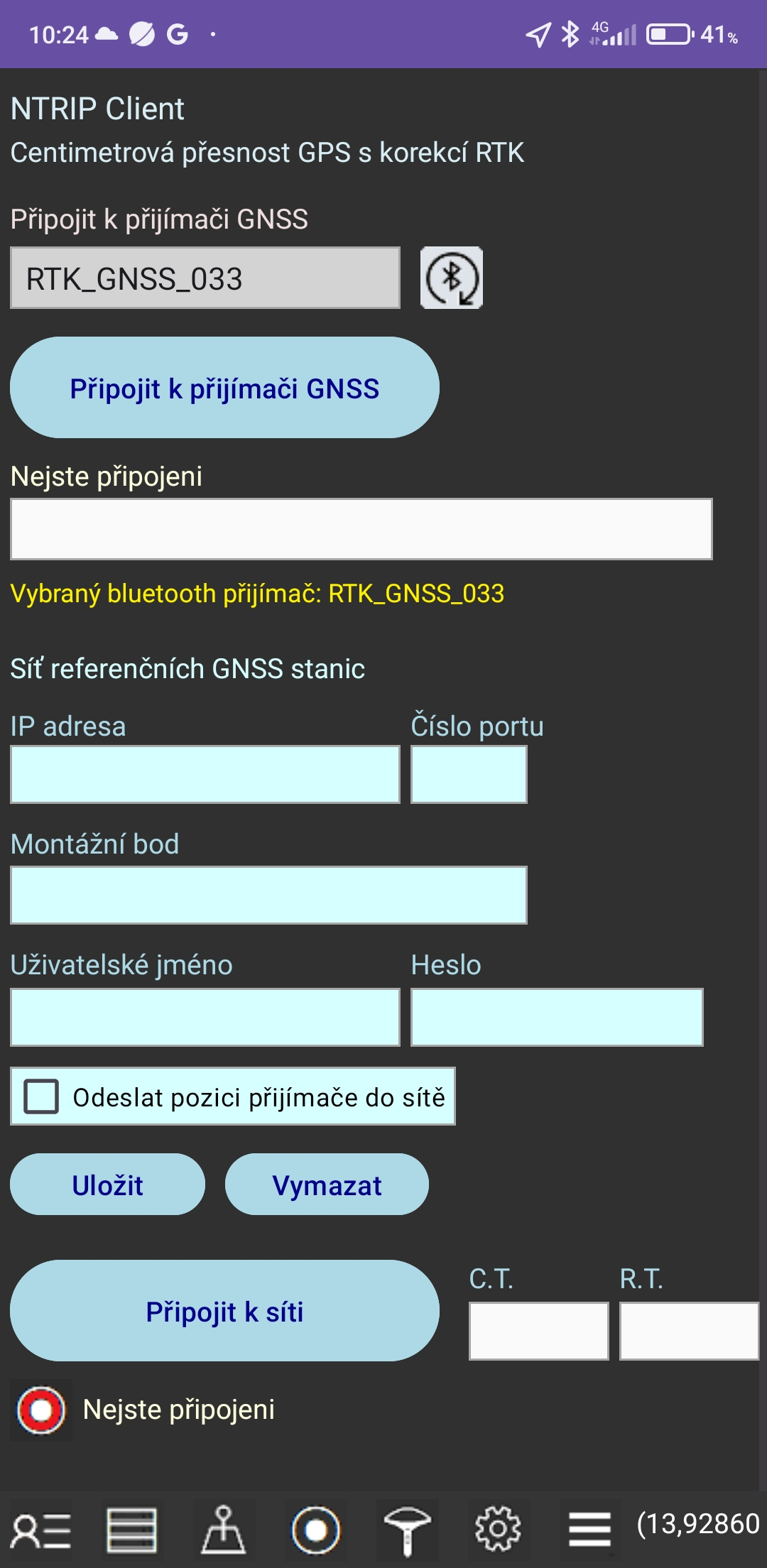This screenshot has height=1568, width=767.
Task: Open the GNSS antenna icon in bottom bar
Action: click(407, 1530)
